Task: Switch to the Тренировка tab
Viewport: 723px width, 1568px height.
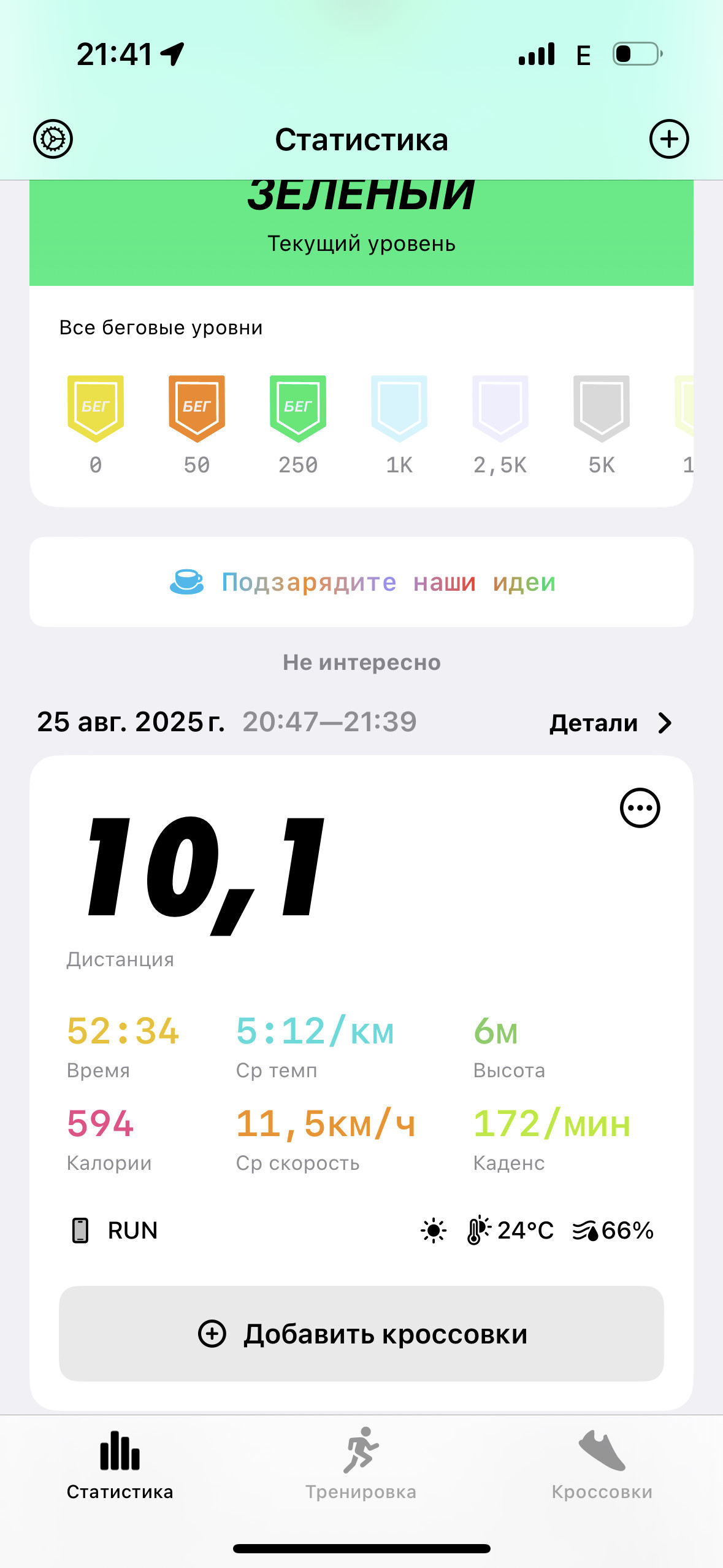Action: 361,1464
